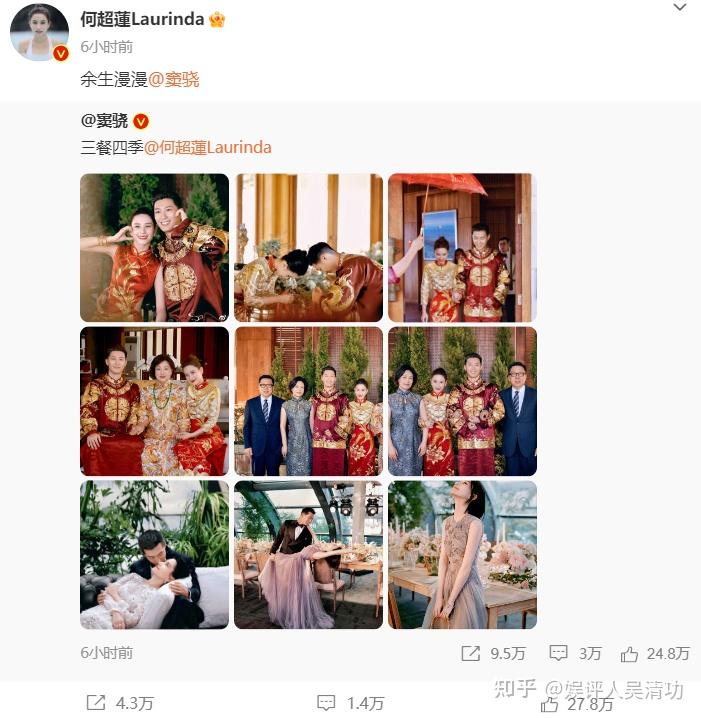View the photo of the couple bowing
Screen dimensions: 701x718
(308, 247)
